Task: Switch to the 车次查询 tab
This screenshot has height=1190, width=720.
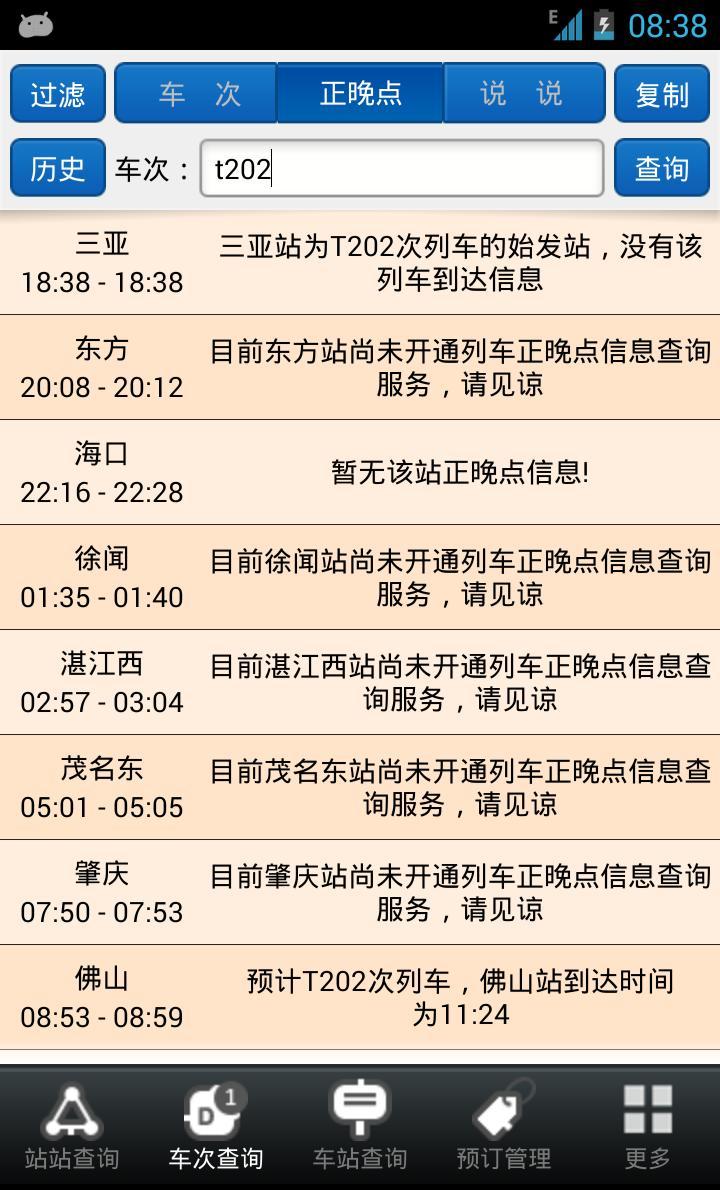Action: pyautogui.click(x=216, y=1128)
